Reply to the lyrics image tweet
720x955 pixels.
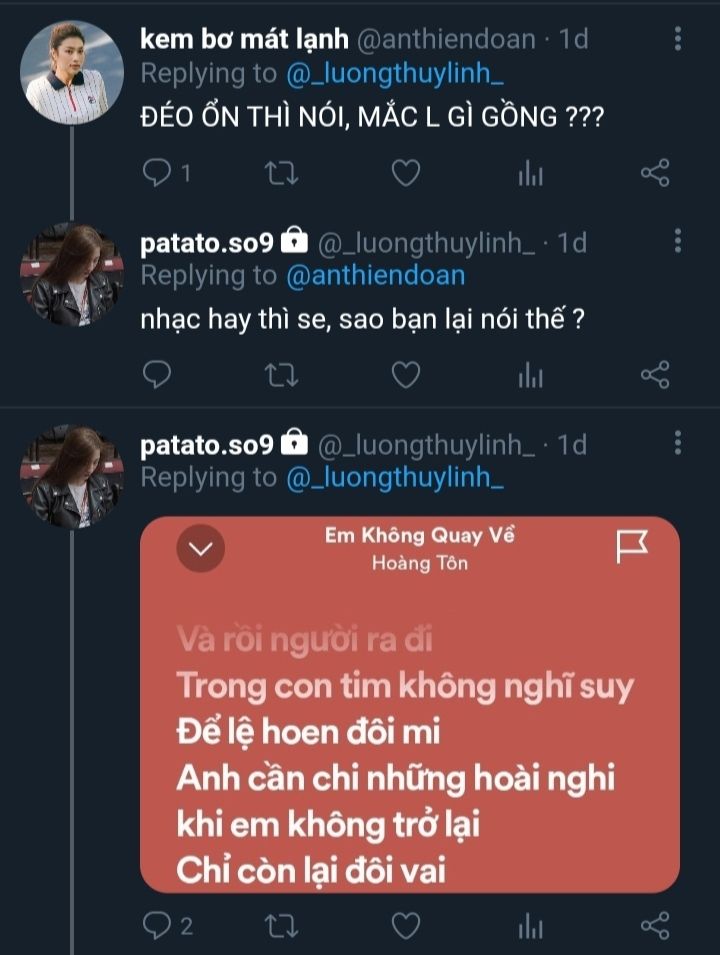coord(157,926)
